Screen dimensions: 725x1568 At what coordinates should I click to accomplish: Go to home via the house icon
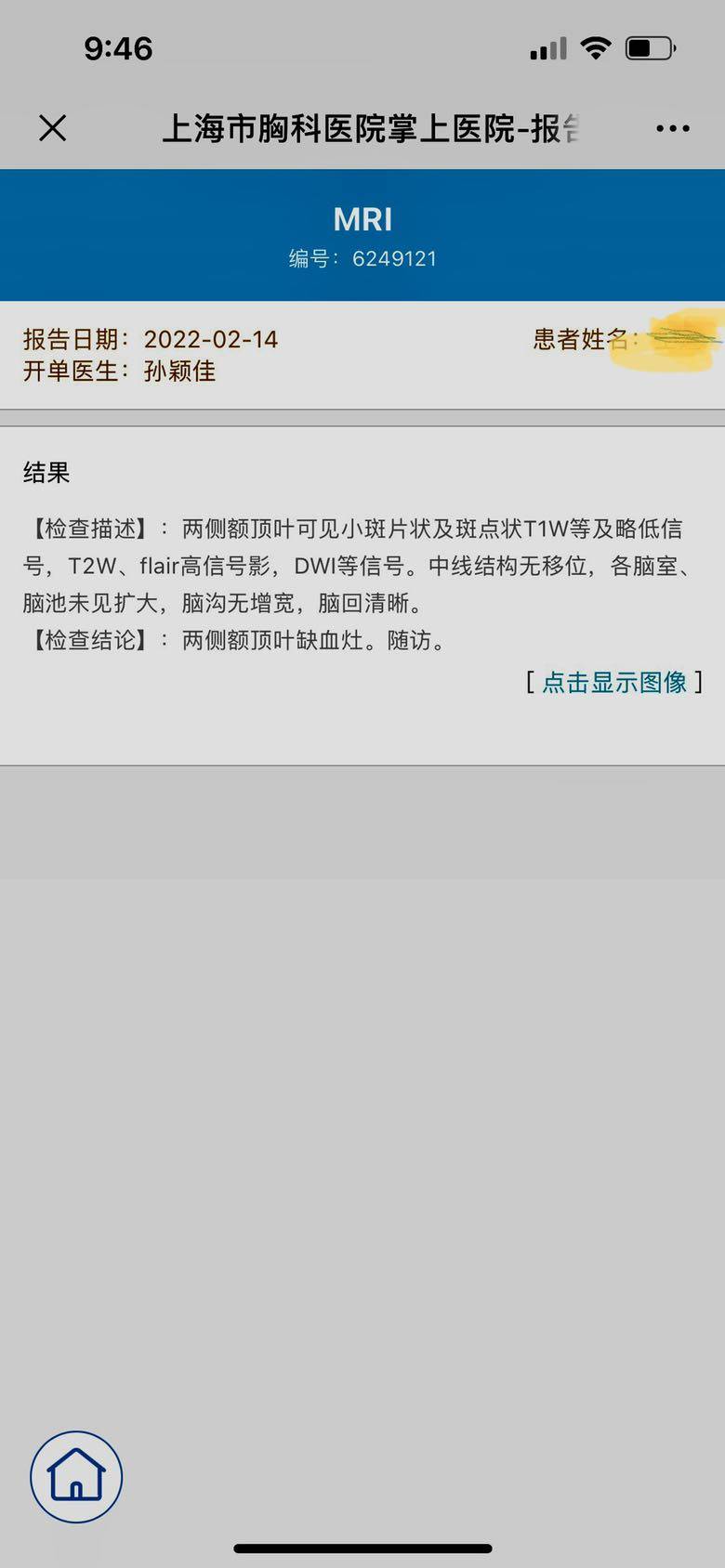pyautogui.click(x=76, y=1476)
